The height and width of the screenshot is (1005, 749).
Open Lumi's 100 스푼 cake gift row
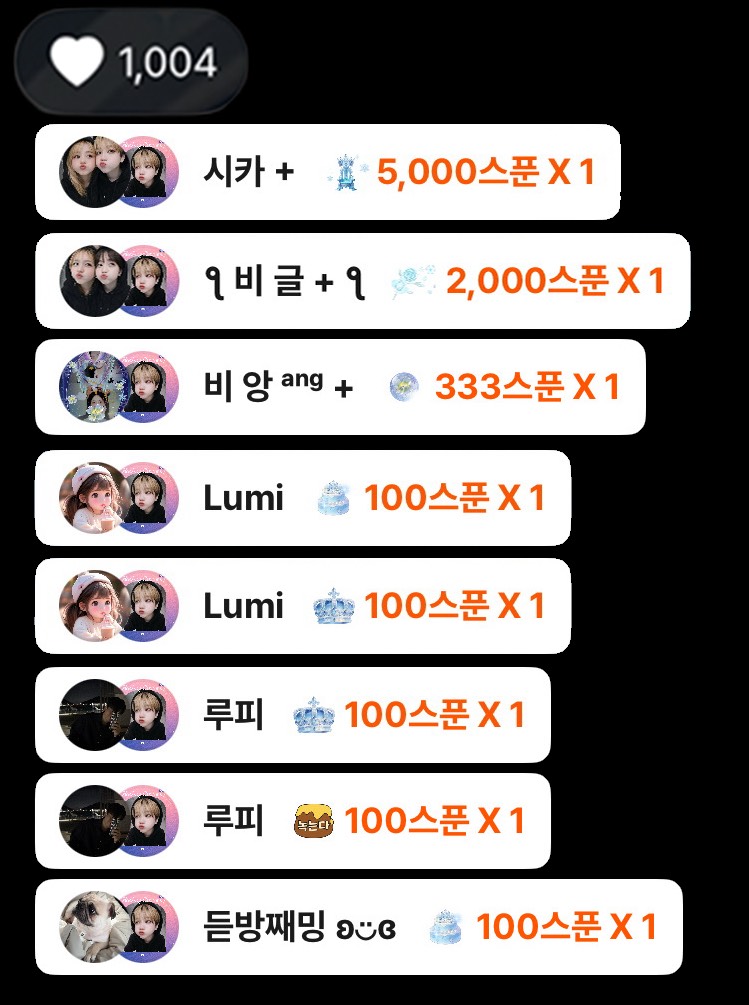pos(302,497)
